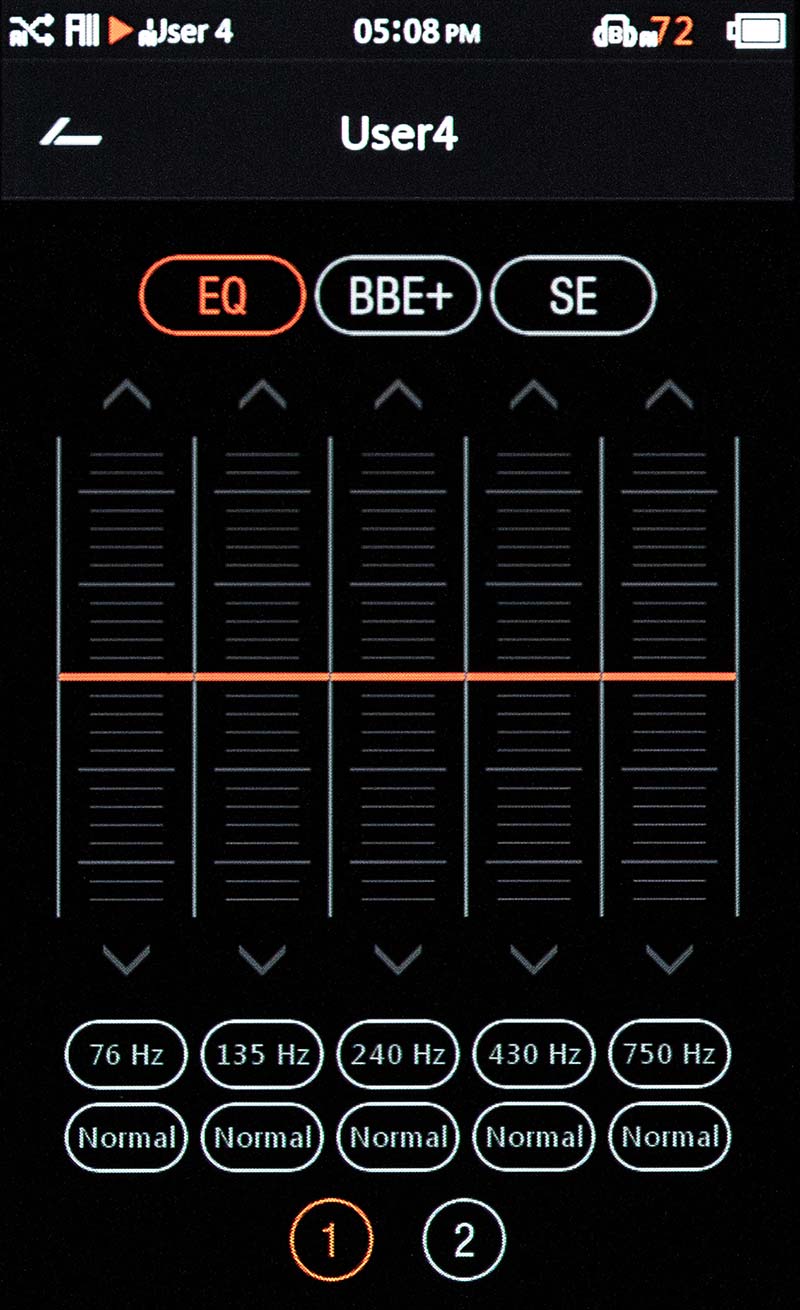Select equalizer page 1
800x1310 pixels.
click(330, 1240)
